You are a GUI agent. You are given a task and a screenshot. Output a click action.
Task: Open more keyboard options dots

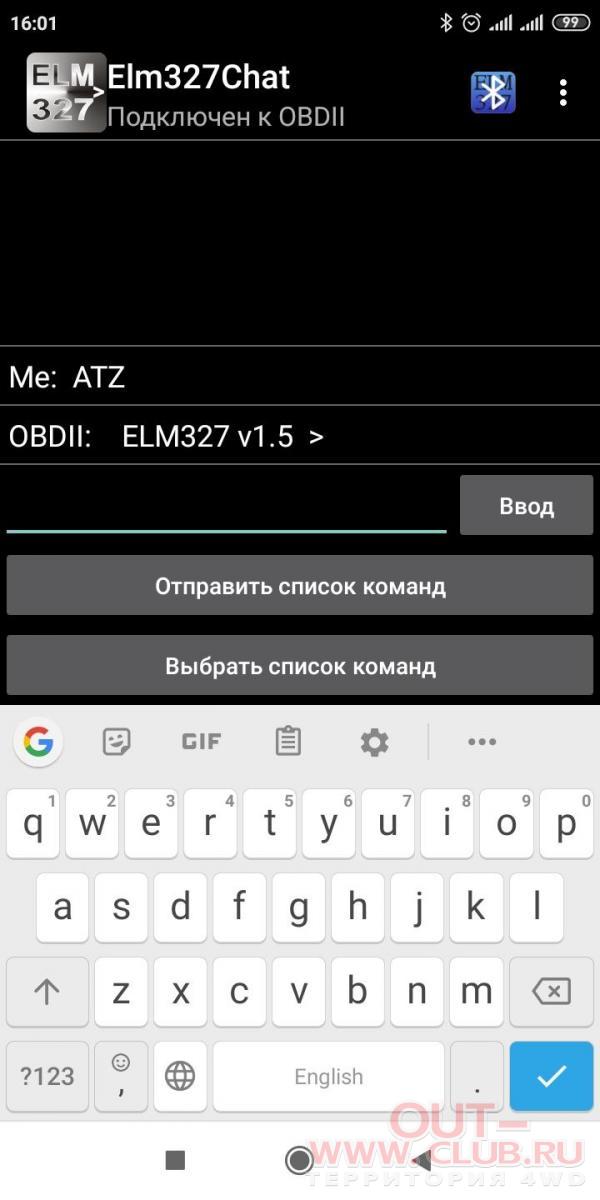click(482, 742)
